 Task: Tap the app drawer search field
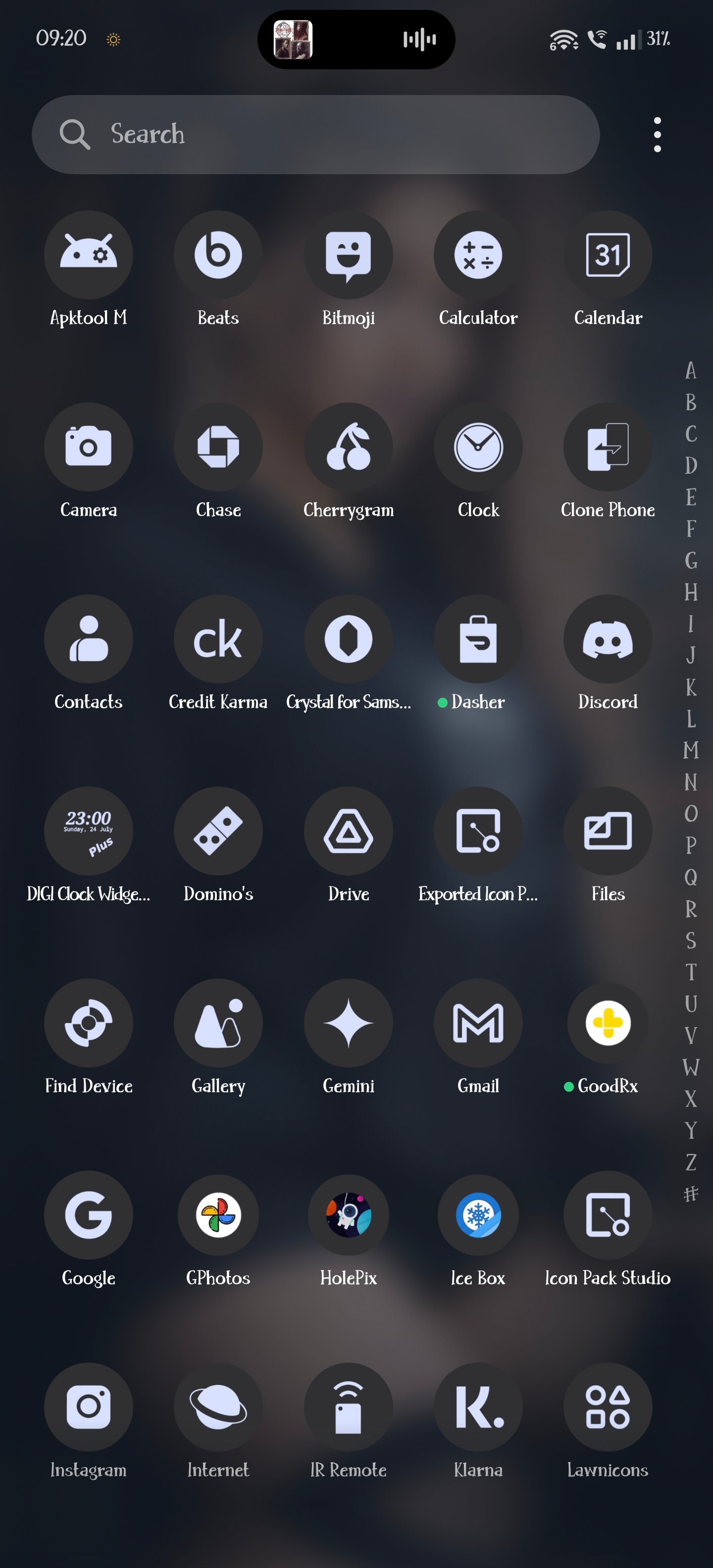coord(315,135)
